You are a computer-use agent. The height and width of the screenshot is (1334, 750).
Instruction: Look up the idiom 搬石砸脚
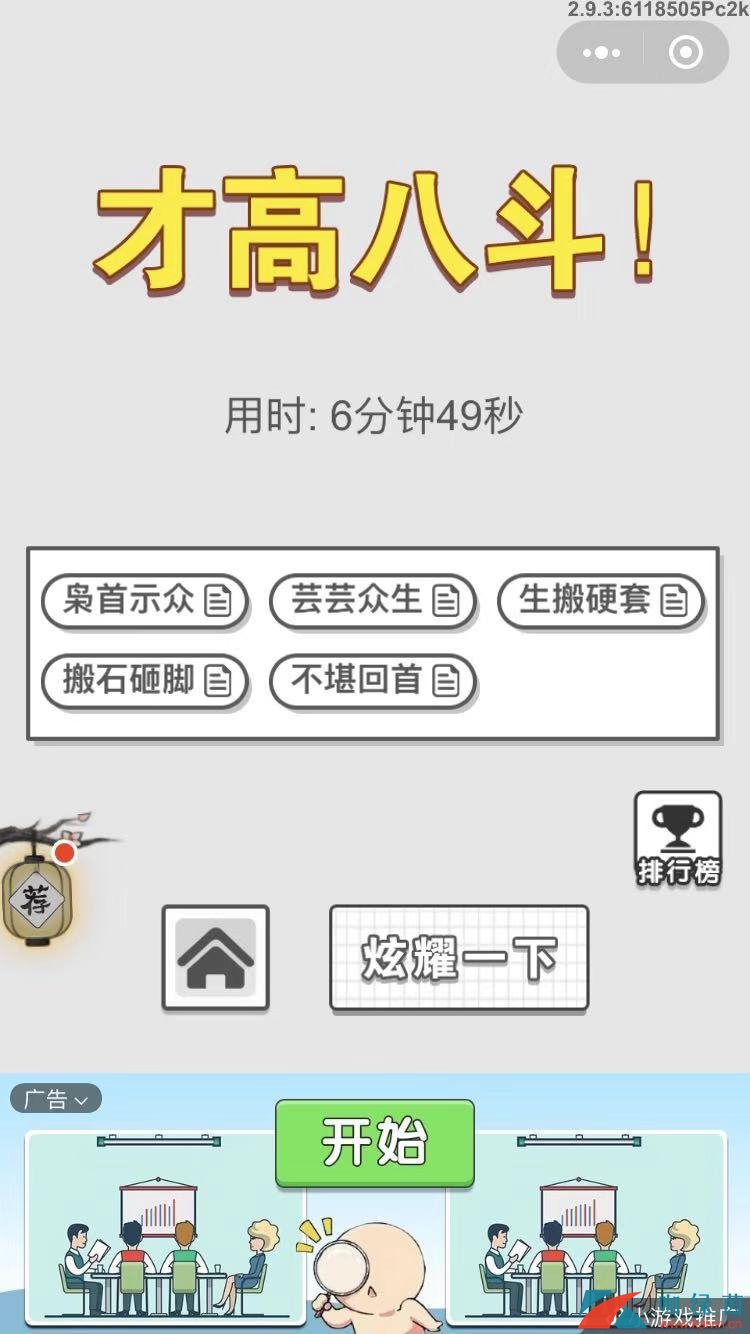pos(145,681)
